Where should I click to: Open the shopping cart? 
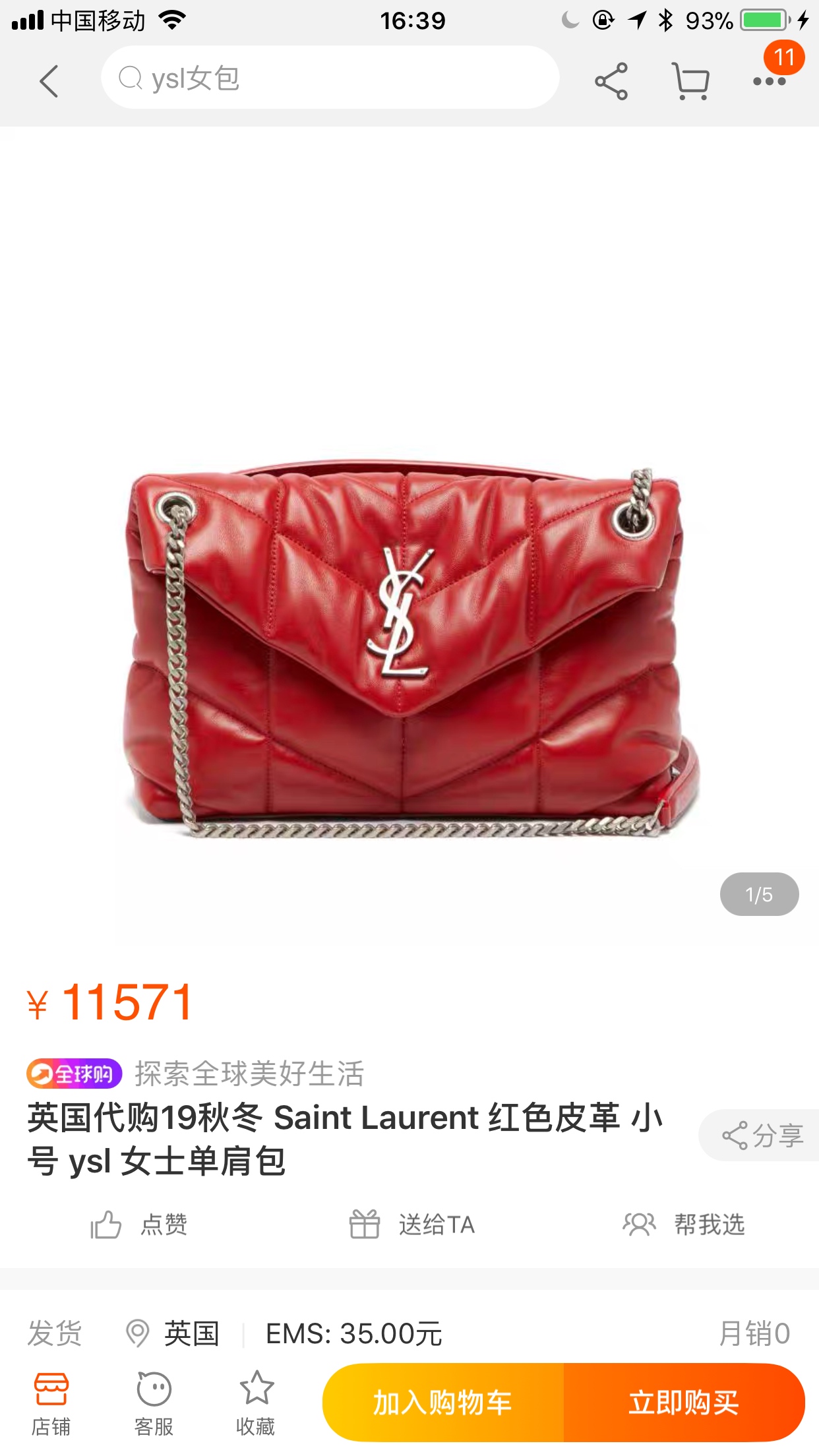[x=690, y=81]
